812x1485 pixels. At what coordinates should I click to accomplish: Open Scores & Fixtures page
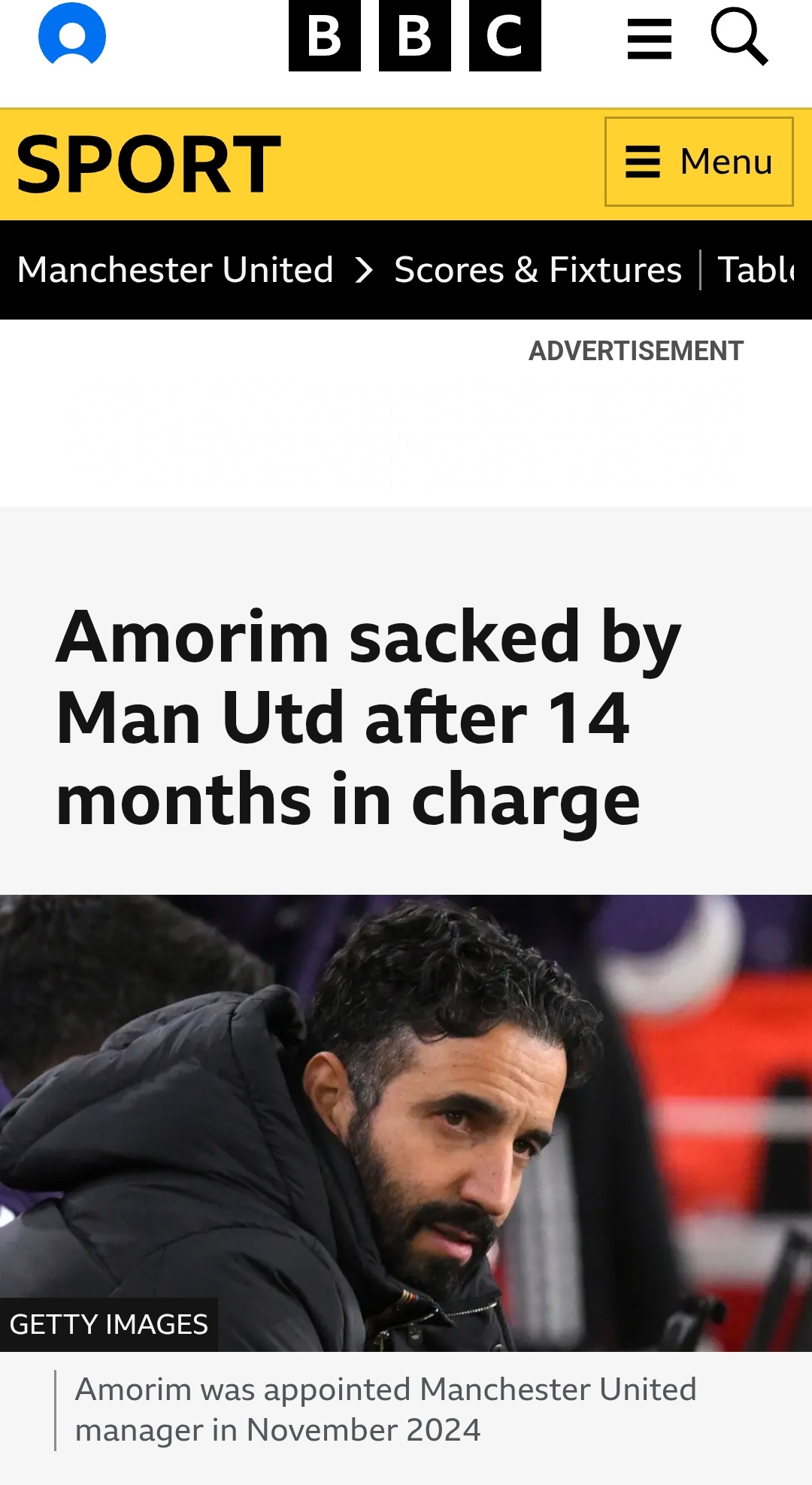click(x=538, y=270)
